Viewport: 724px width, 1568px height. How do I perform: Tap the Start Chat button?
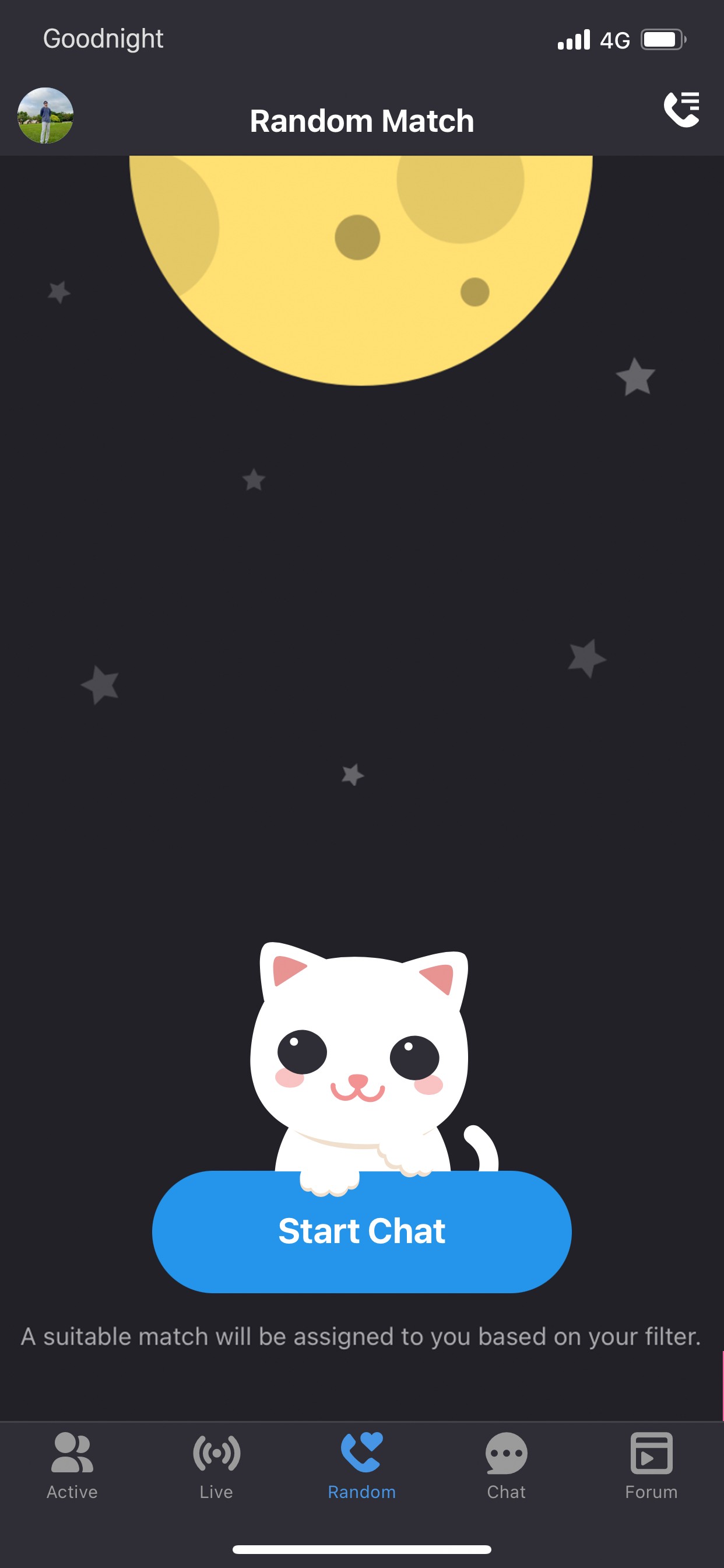[x=361, y=1231]
